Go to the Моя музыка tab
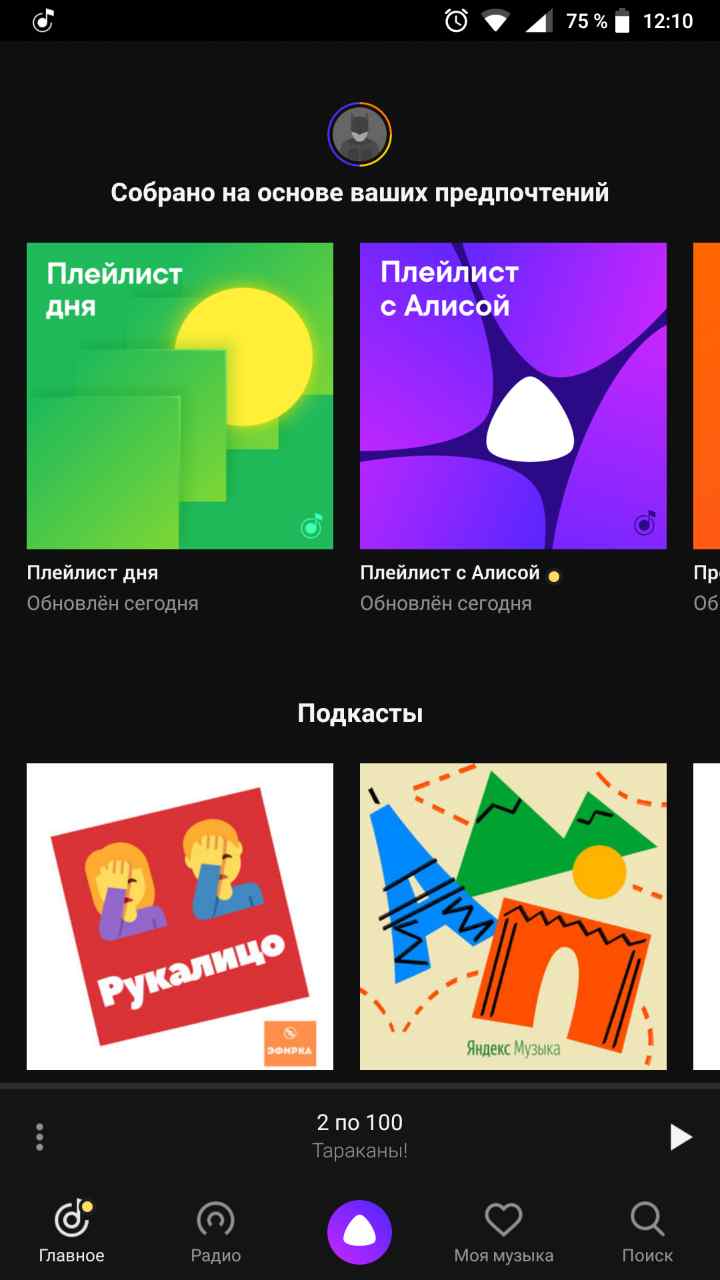Viewport: 720px width, 1280px height. coord(504,1232)
